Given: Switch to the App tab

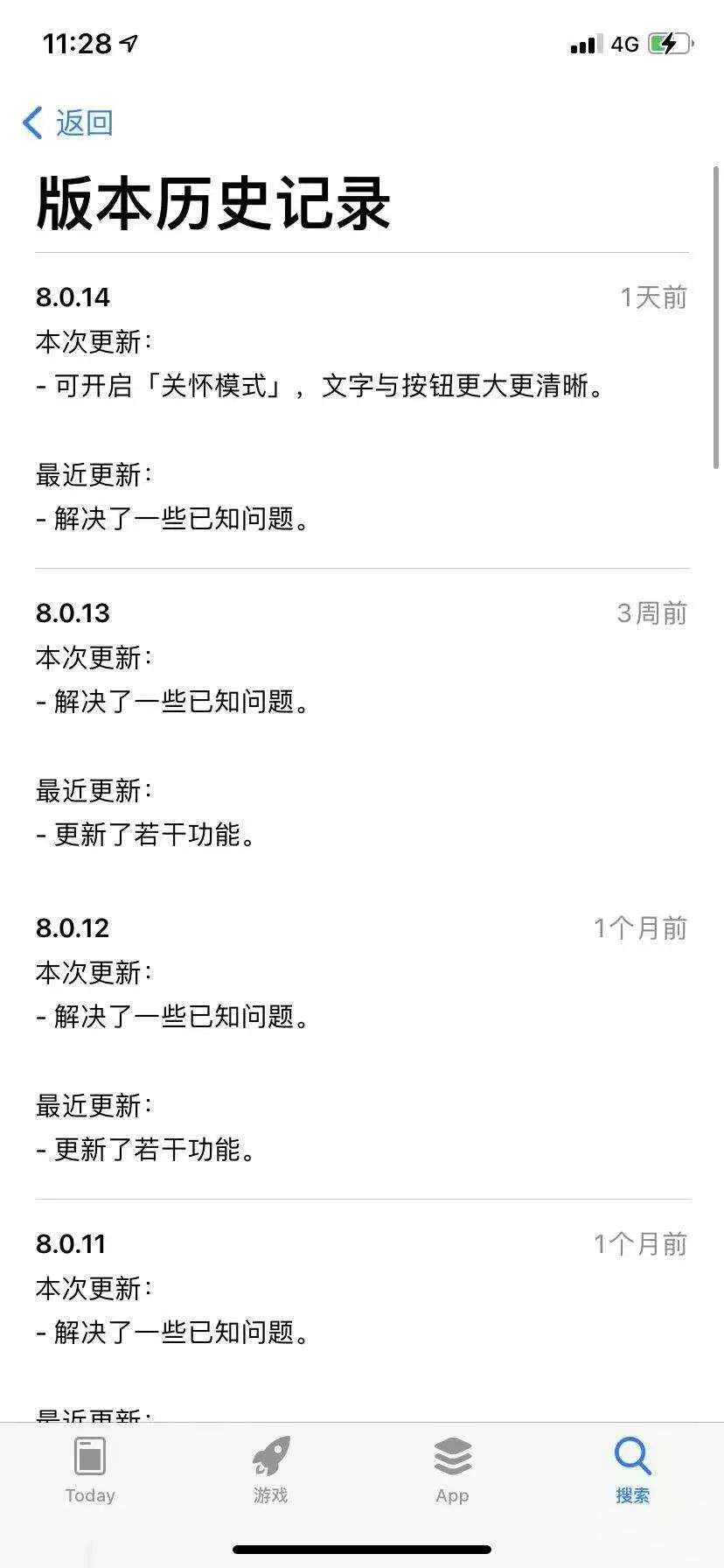Looking at the screenshot, I should (452, 1470).
